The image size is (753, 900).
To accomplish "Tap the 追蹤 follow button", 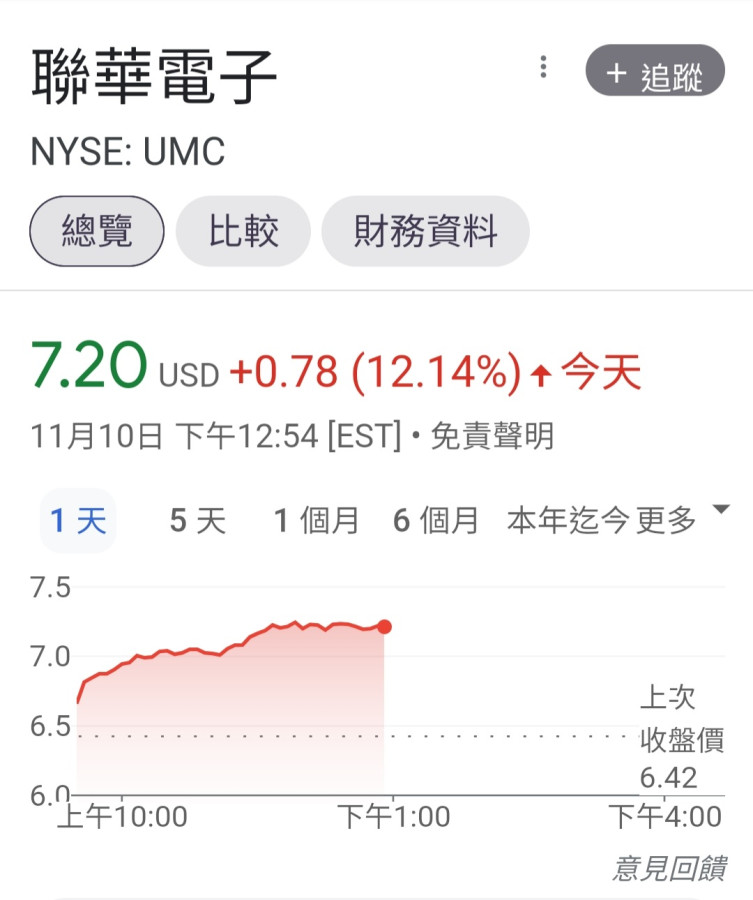I will (654, 71).
